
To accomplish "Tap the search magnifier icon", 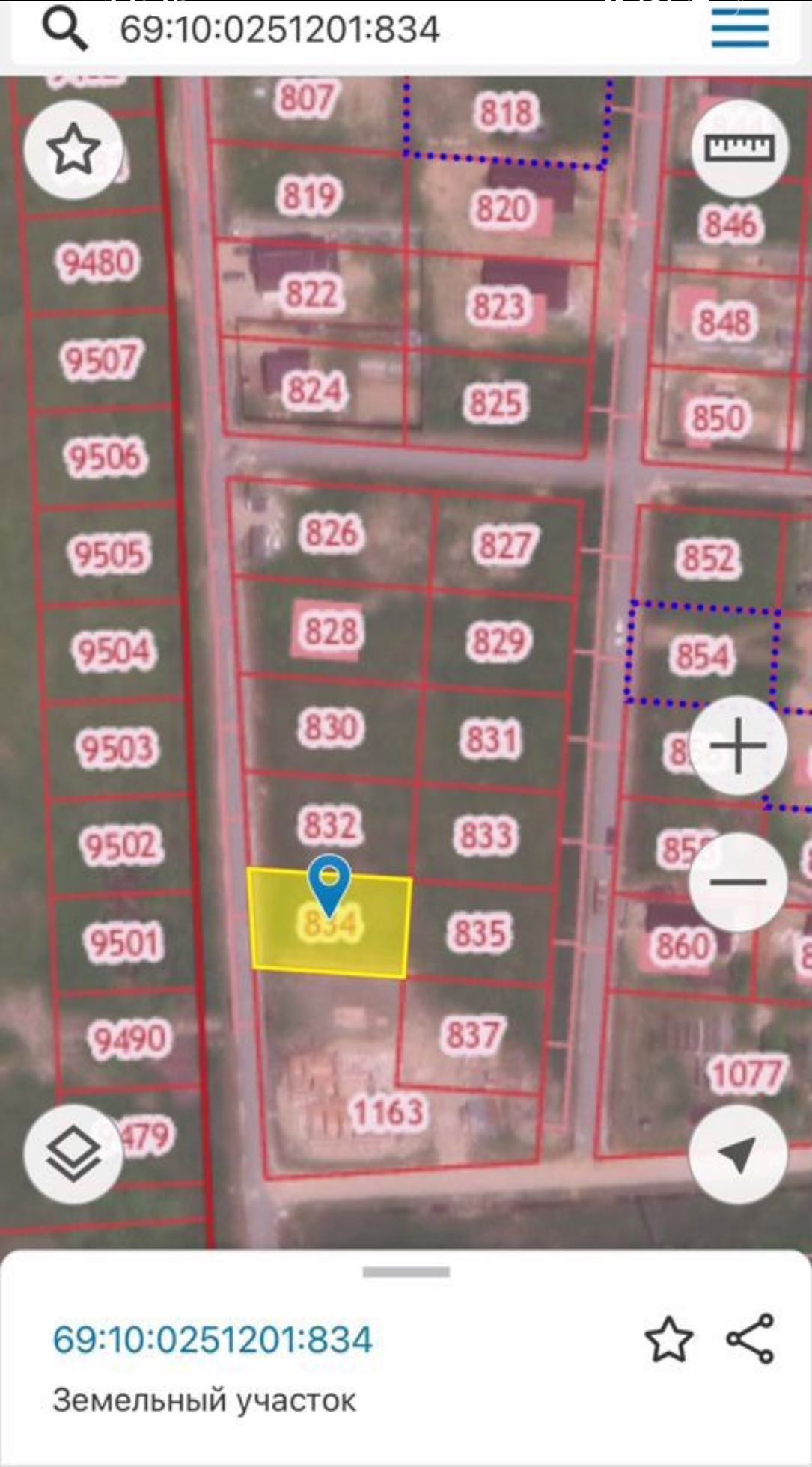I will tap(64, 30).
